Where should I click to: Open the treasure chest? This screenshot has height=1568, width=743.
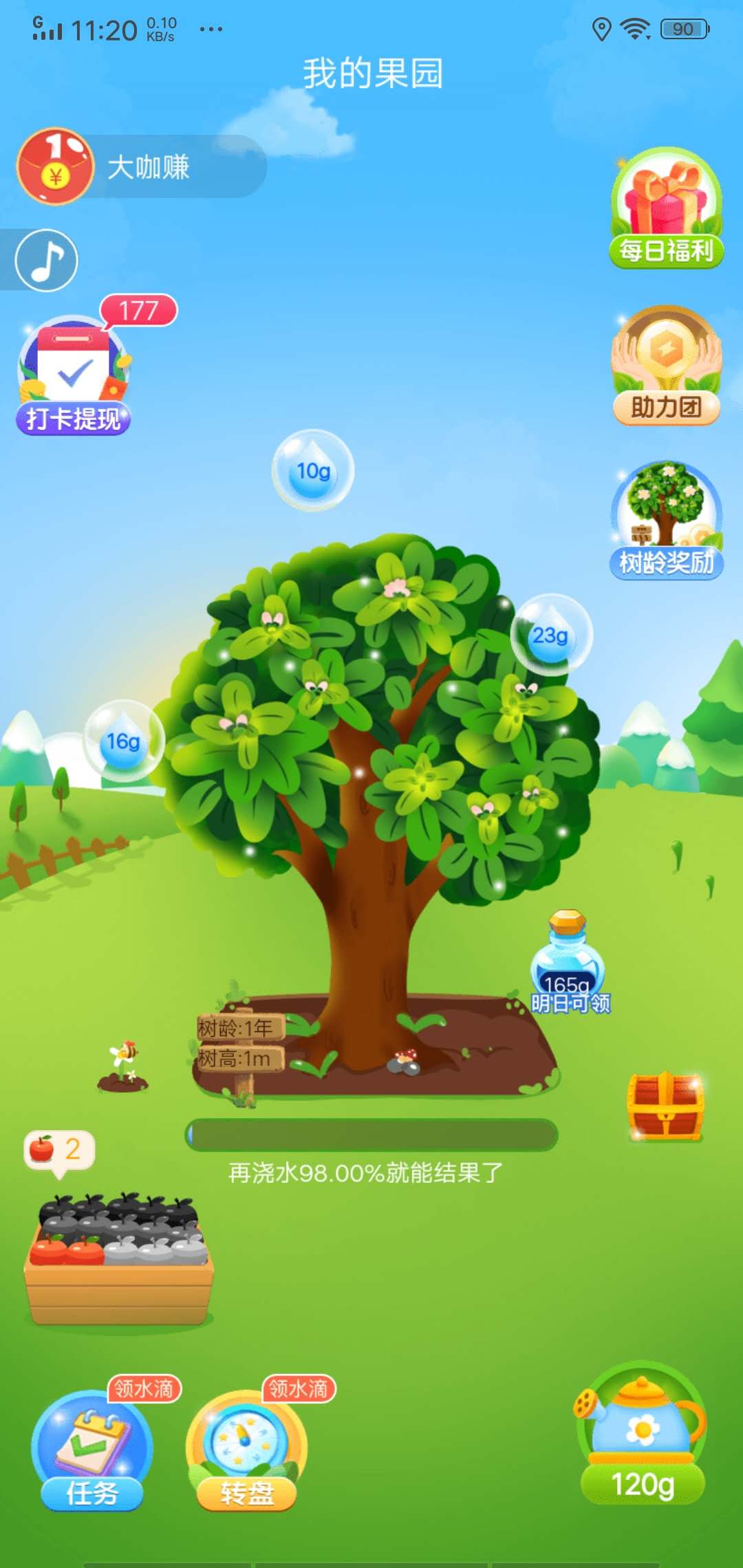click(x=665, y=1105)
